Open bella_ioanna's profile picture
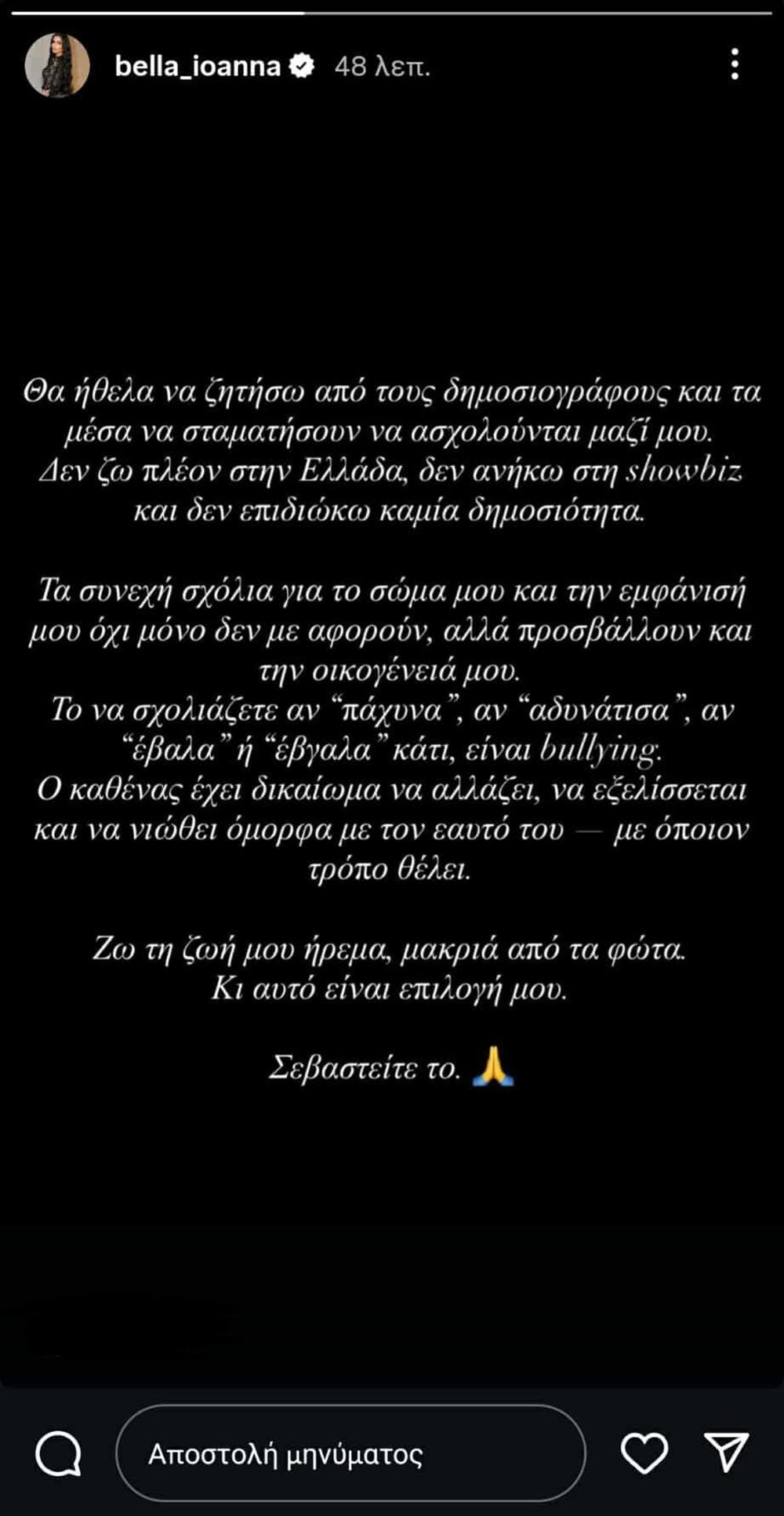 pos(59,67)
